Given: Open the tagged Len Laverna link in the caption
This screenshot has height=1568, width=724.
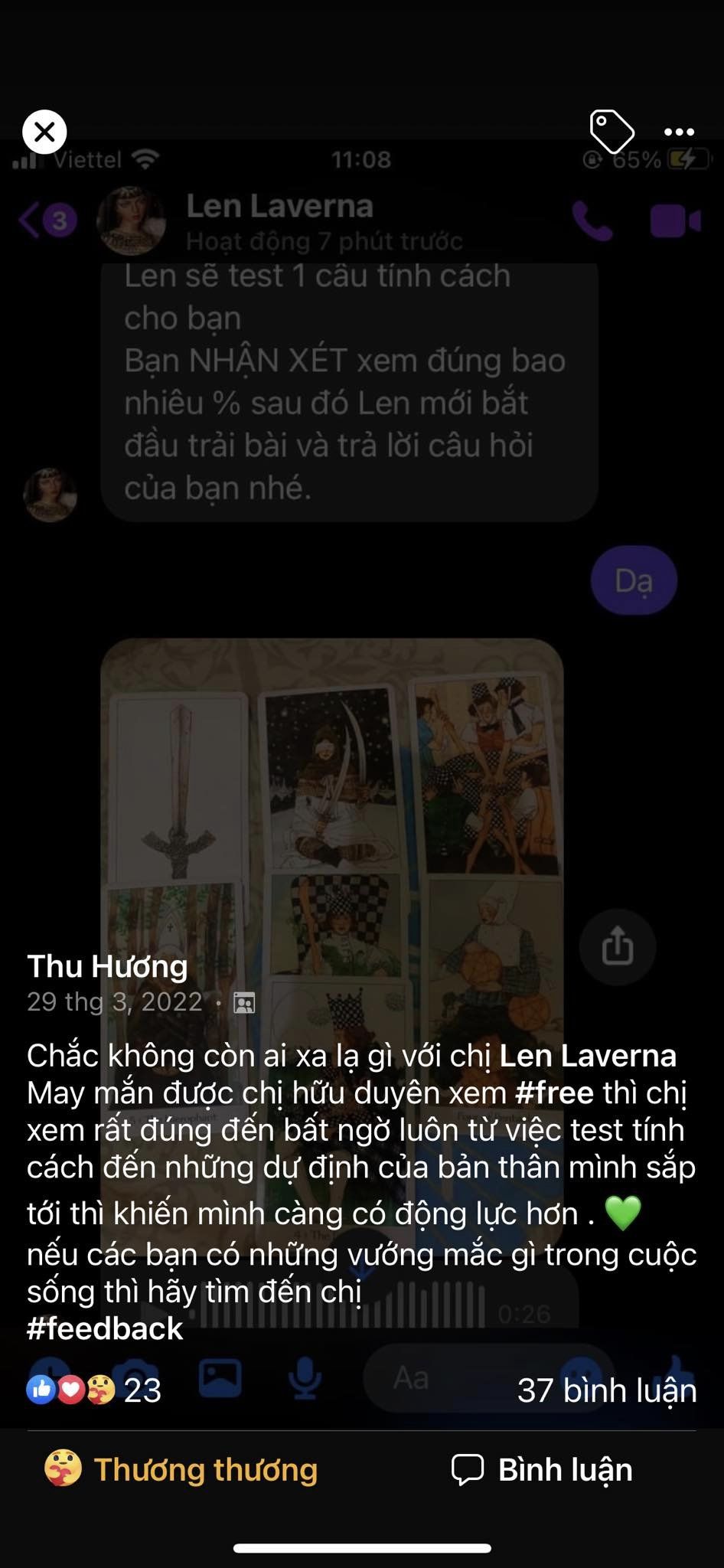Looking at the screenshot, I should coord(588,1056).
